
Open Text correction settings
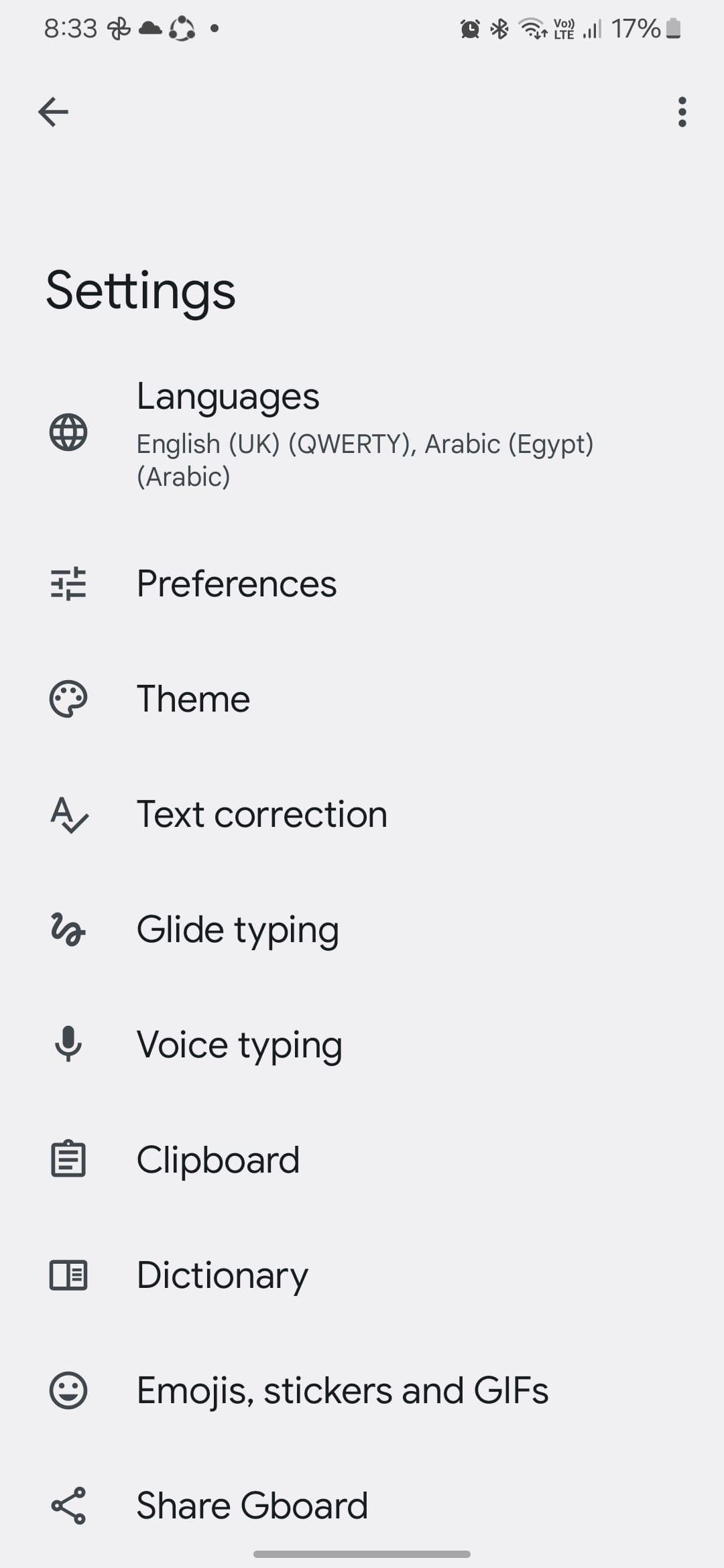point(261,814)
